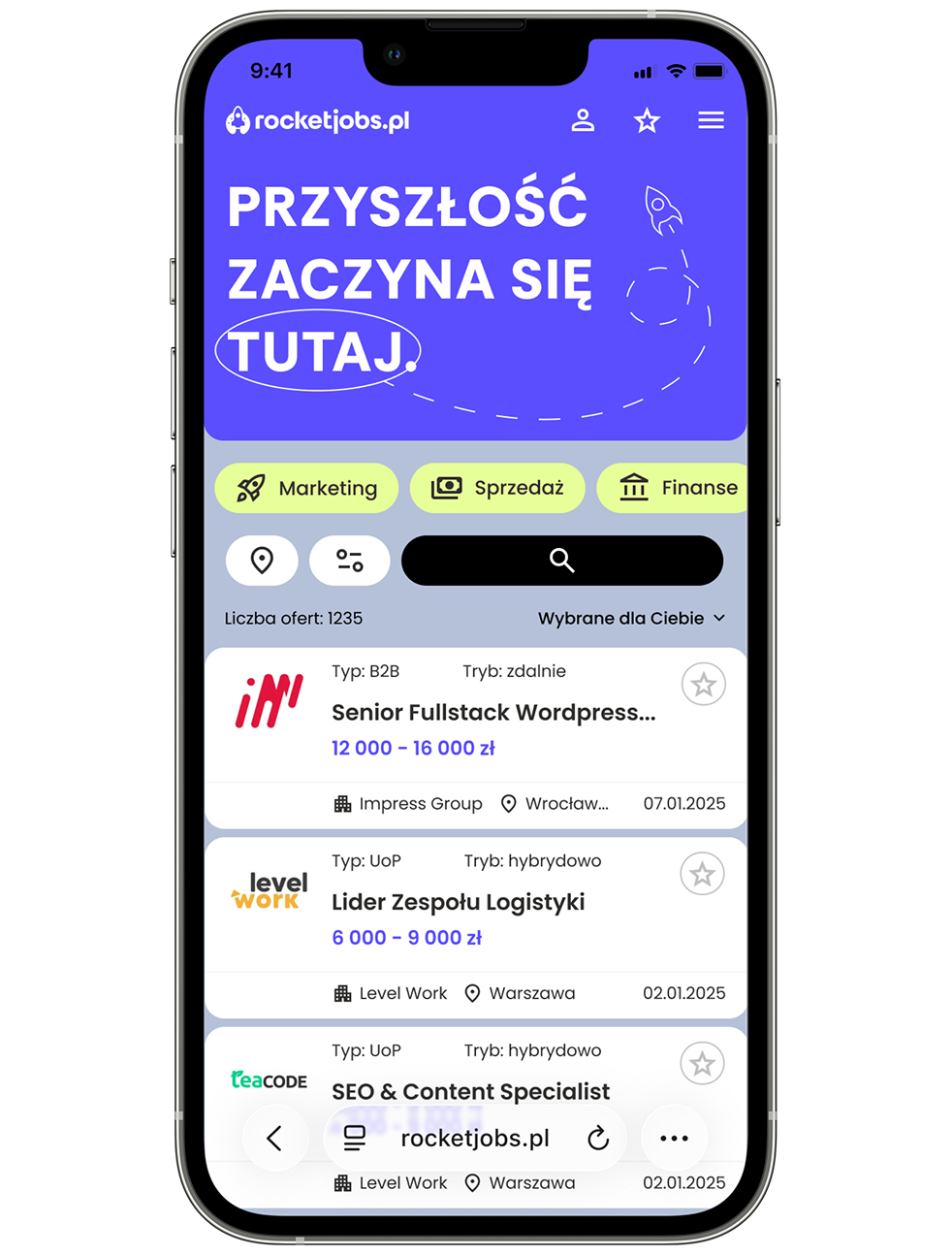Save the SEO & Content Specialist offer

click(x=703, y=1064)
